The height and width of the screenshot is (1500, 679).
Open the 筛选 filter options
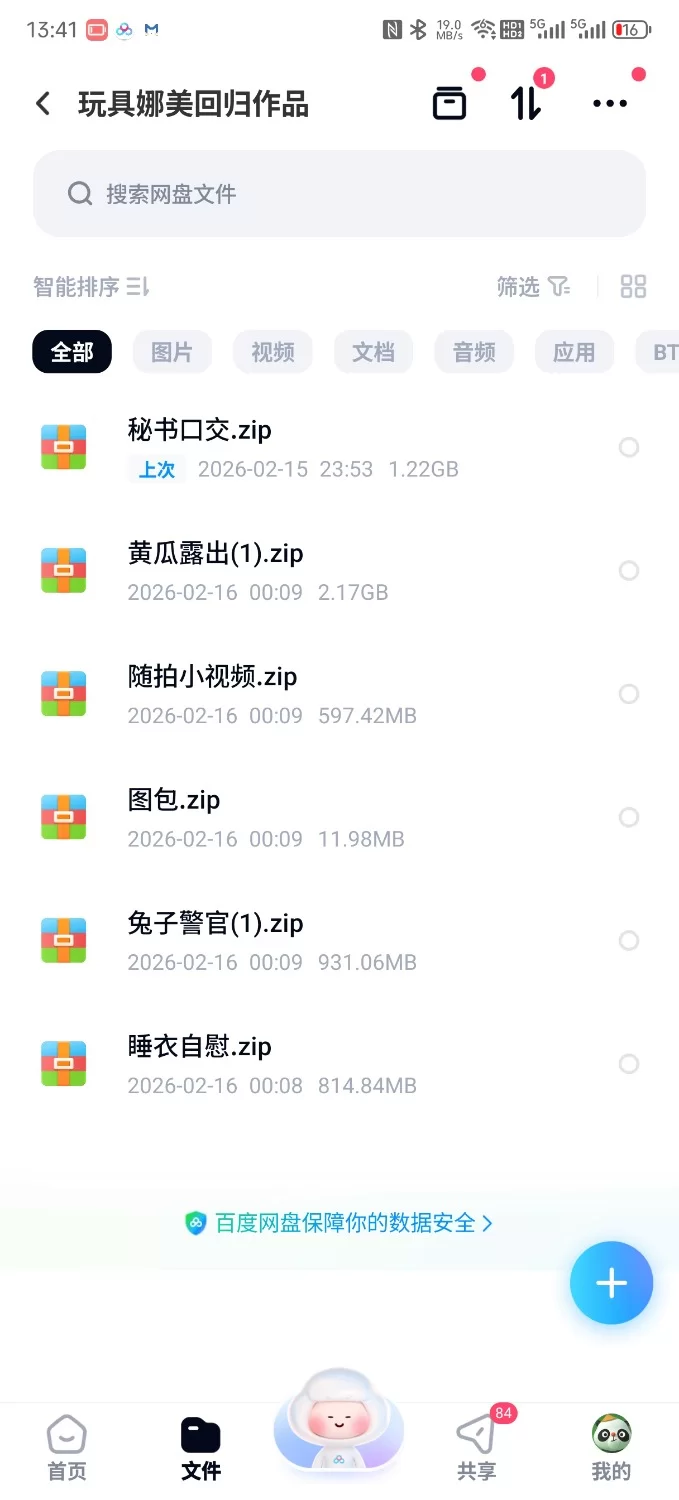533,288
